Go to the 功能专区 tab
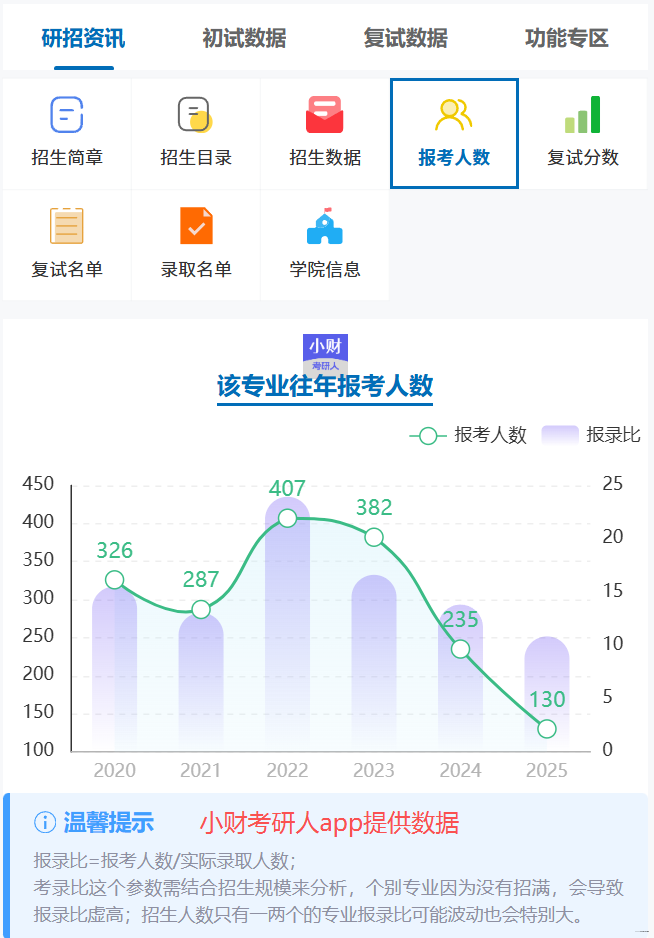 pos(566,39)
